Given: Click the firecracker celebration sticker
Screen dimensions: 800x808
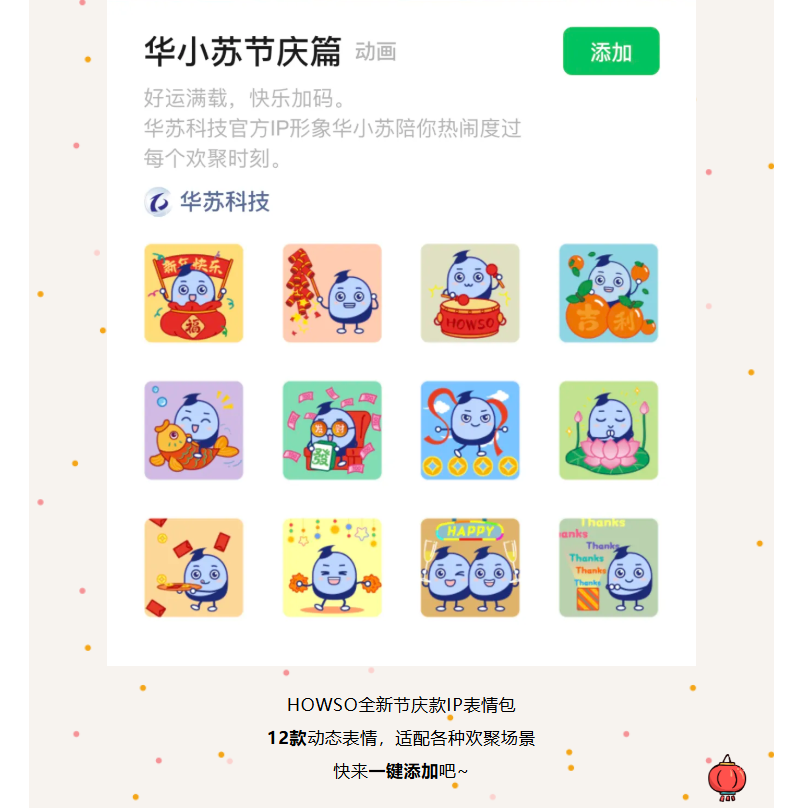Looking at the screenshot, I should tap(333, 293).
